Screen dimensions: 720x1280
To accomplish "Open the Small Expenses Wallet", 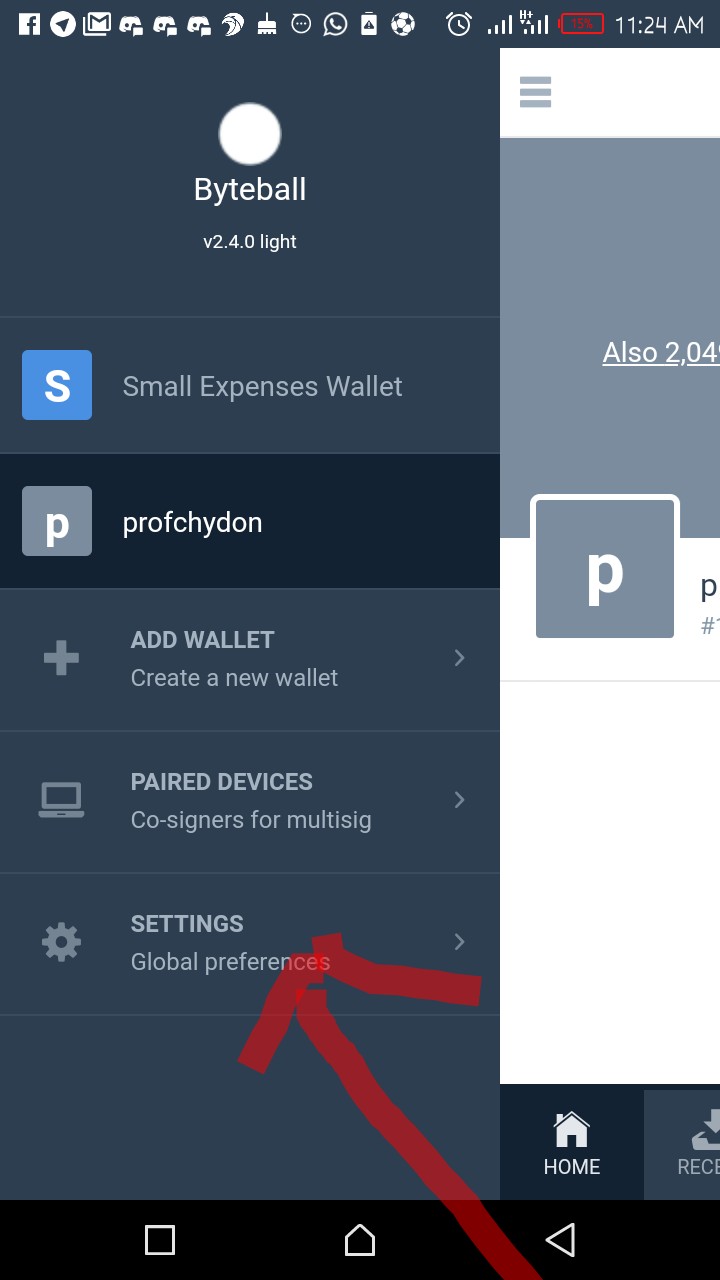I will (x=250, y=386).
